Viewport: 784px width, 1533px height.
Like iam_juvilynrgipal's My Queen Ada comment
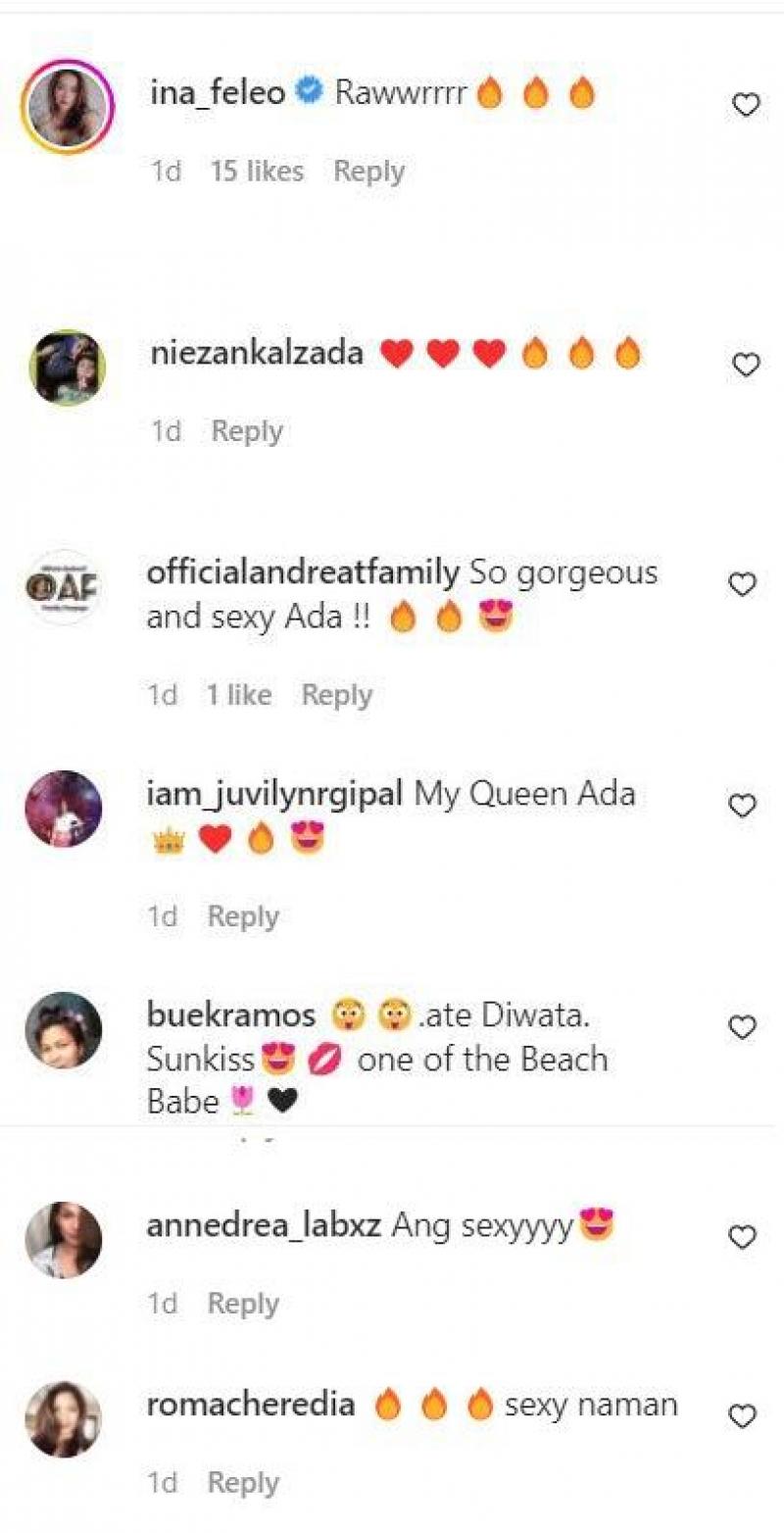tap(743, 807)
